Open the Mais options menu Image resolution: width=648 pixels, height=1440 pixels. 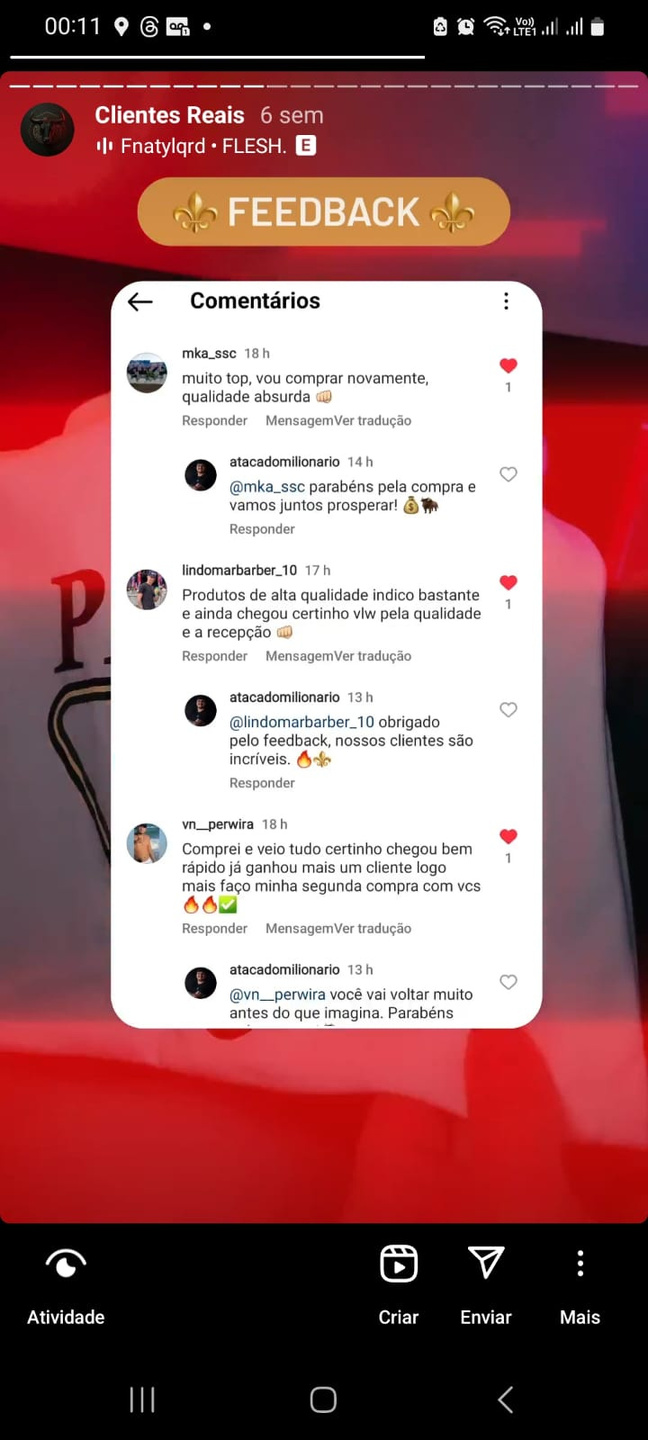(x=580, y=1284)
